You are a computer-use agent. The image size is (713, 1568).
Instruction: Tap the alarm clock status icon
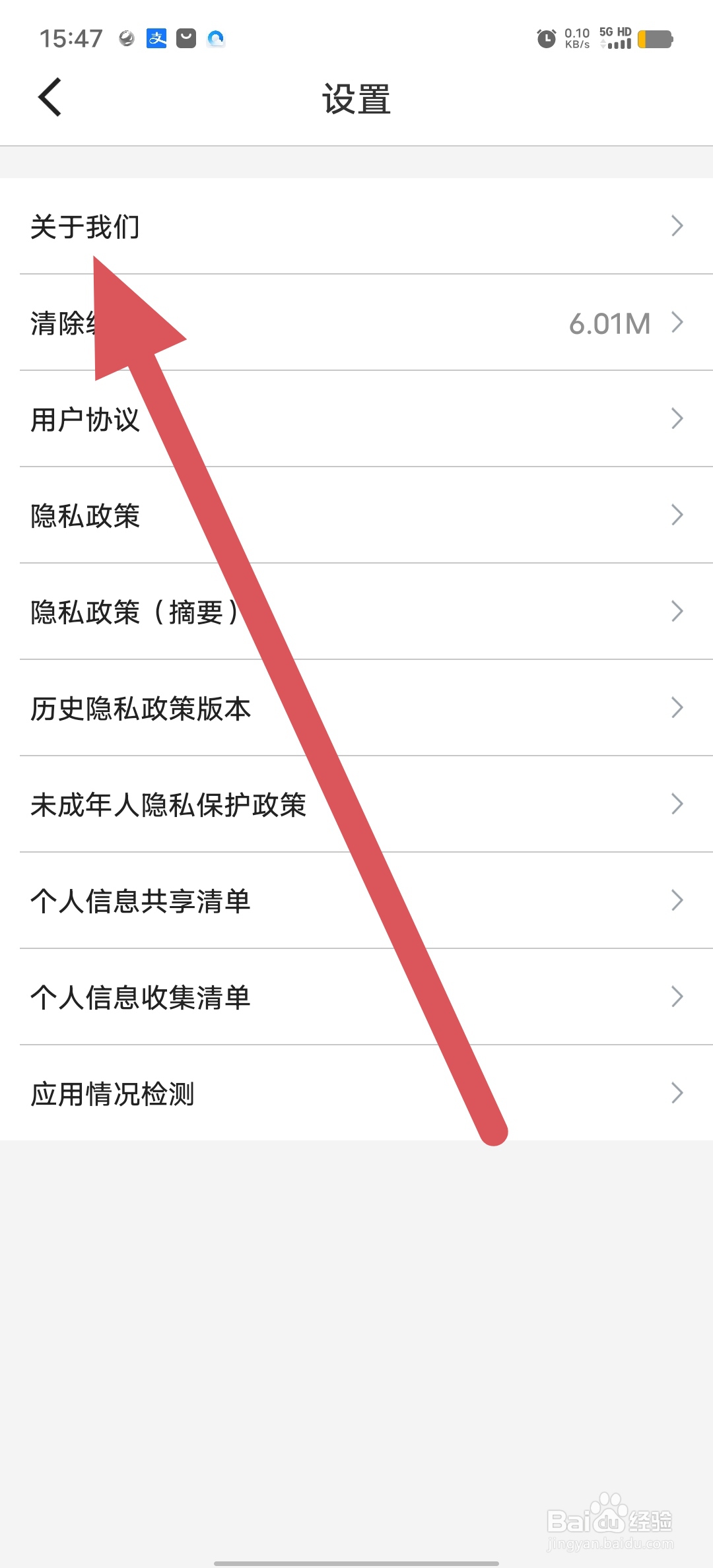click(545, 40)
